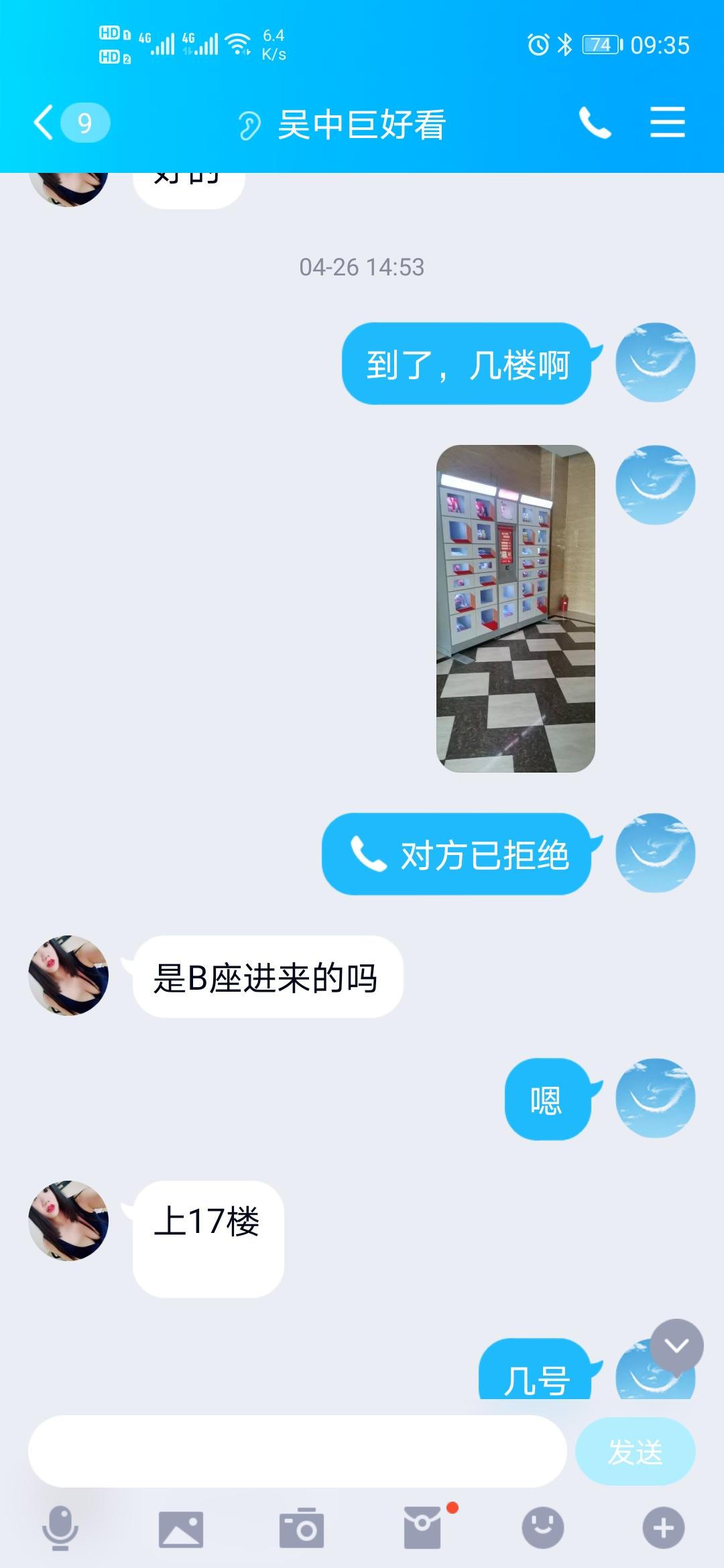724x1568 pixels.
Task: Tap the 发送 send button
Action: (634, 1452)
